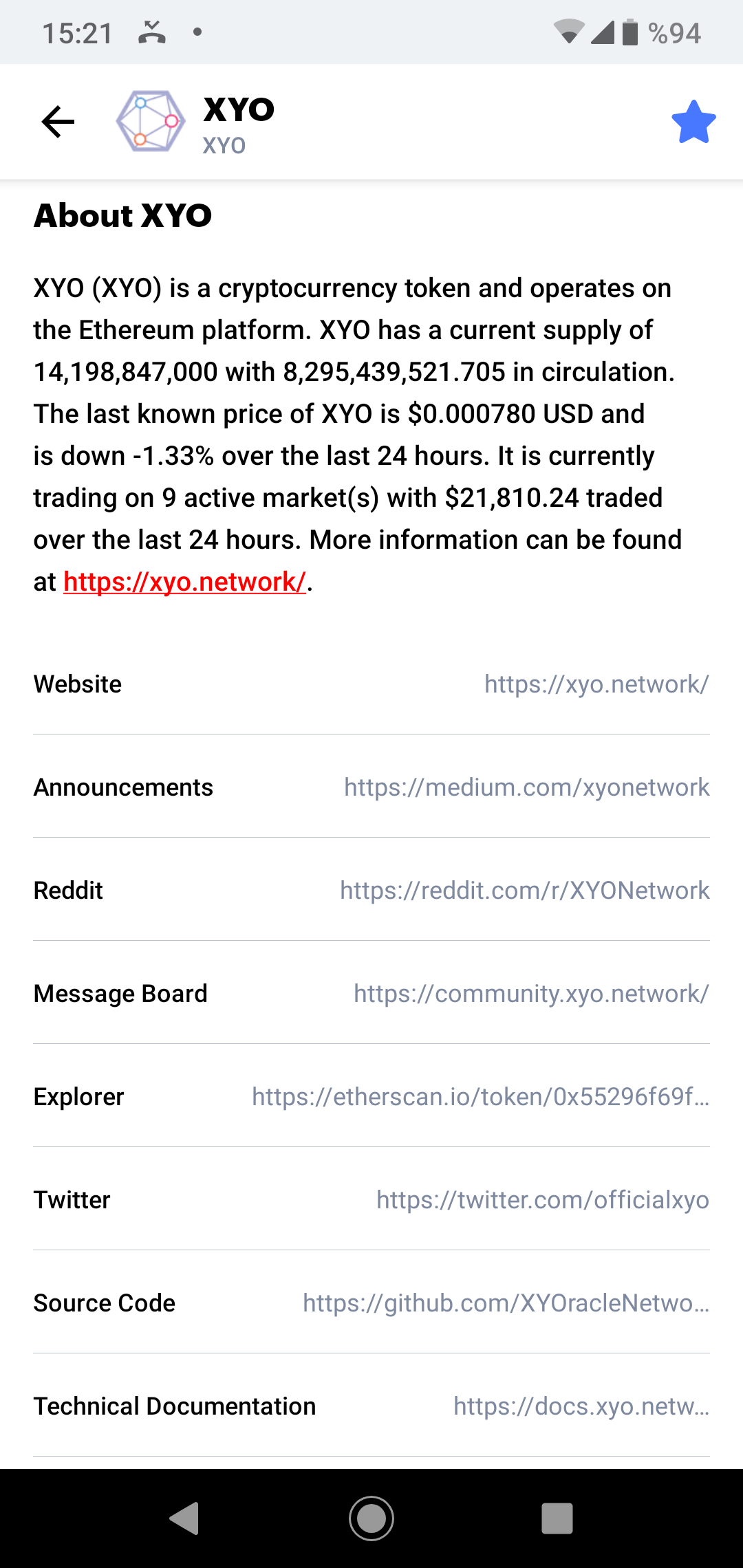
Task: Open the Website row link
Action: [596, 684]
